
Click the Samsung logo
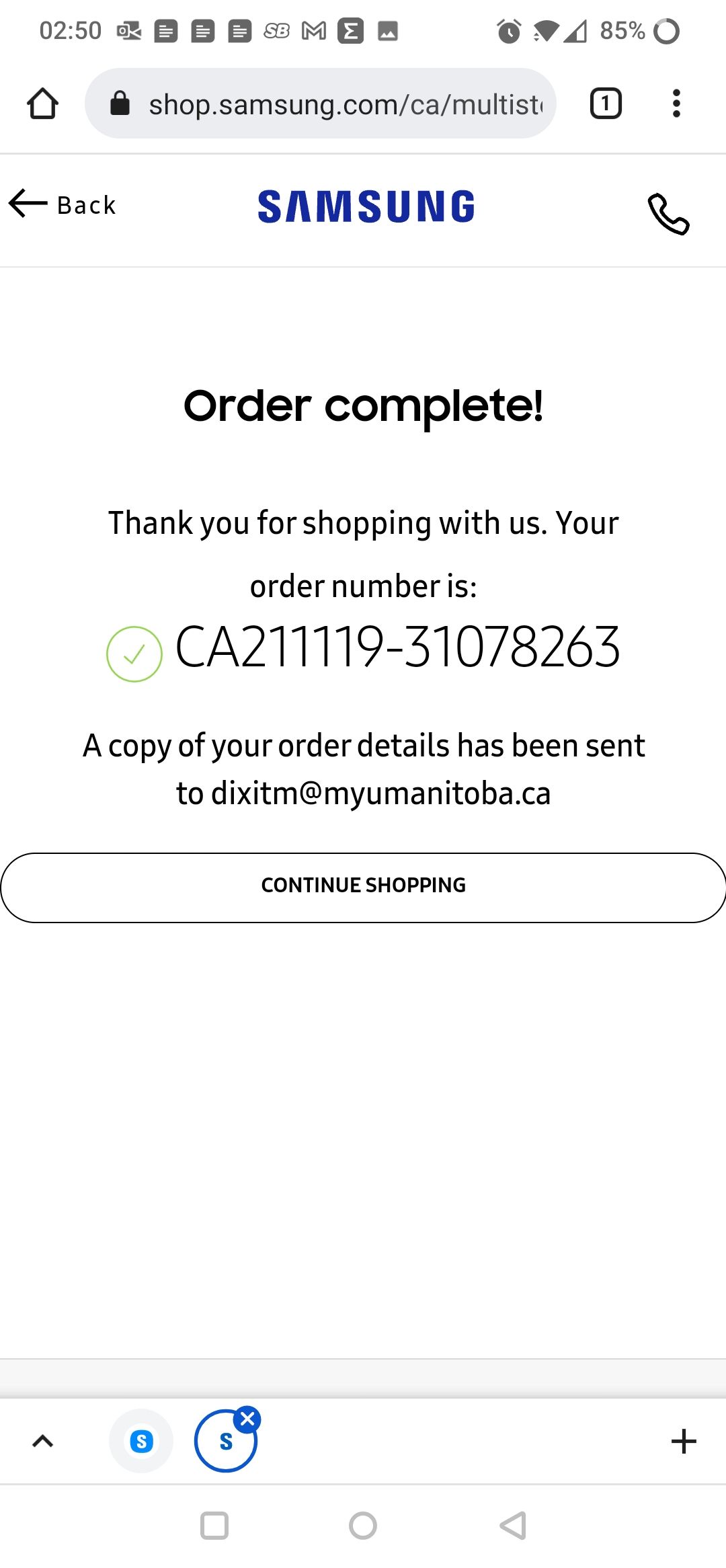365,206
